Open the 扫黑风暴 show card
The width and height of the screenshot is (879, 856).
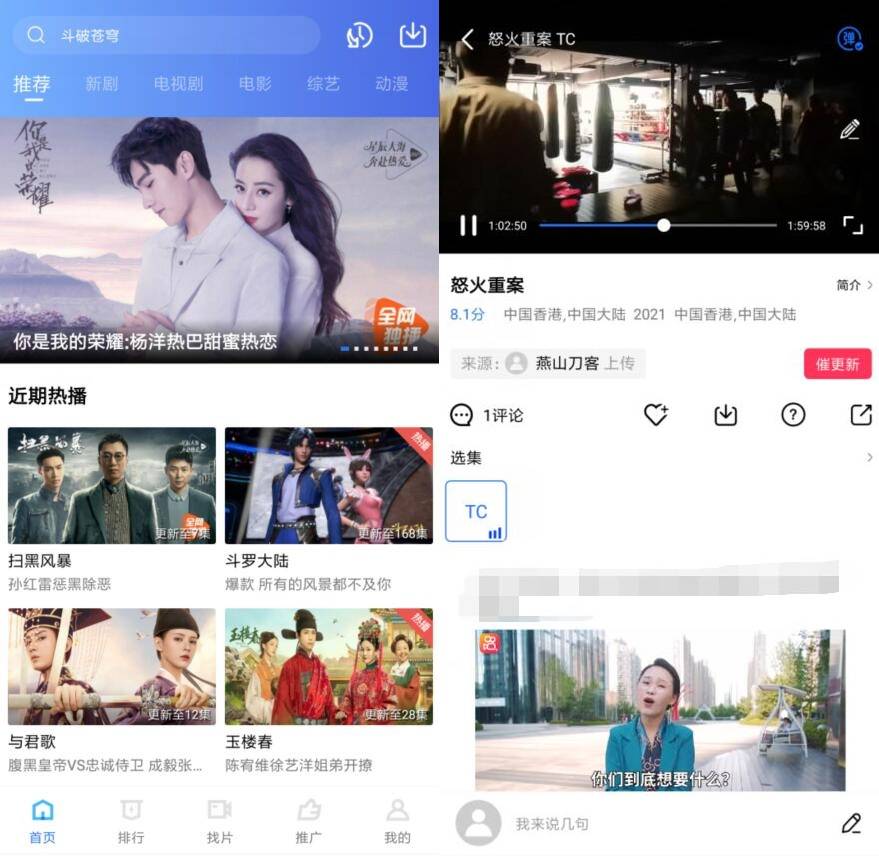(111, 486)
